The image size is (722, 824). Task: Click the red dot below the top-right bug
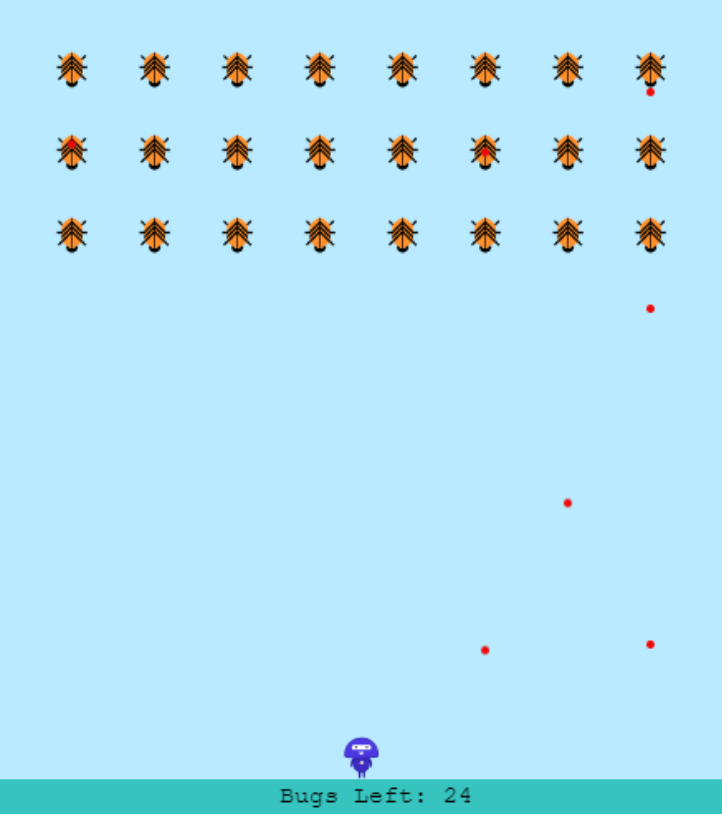pos(651,91)
